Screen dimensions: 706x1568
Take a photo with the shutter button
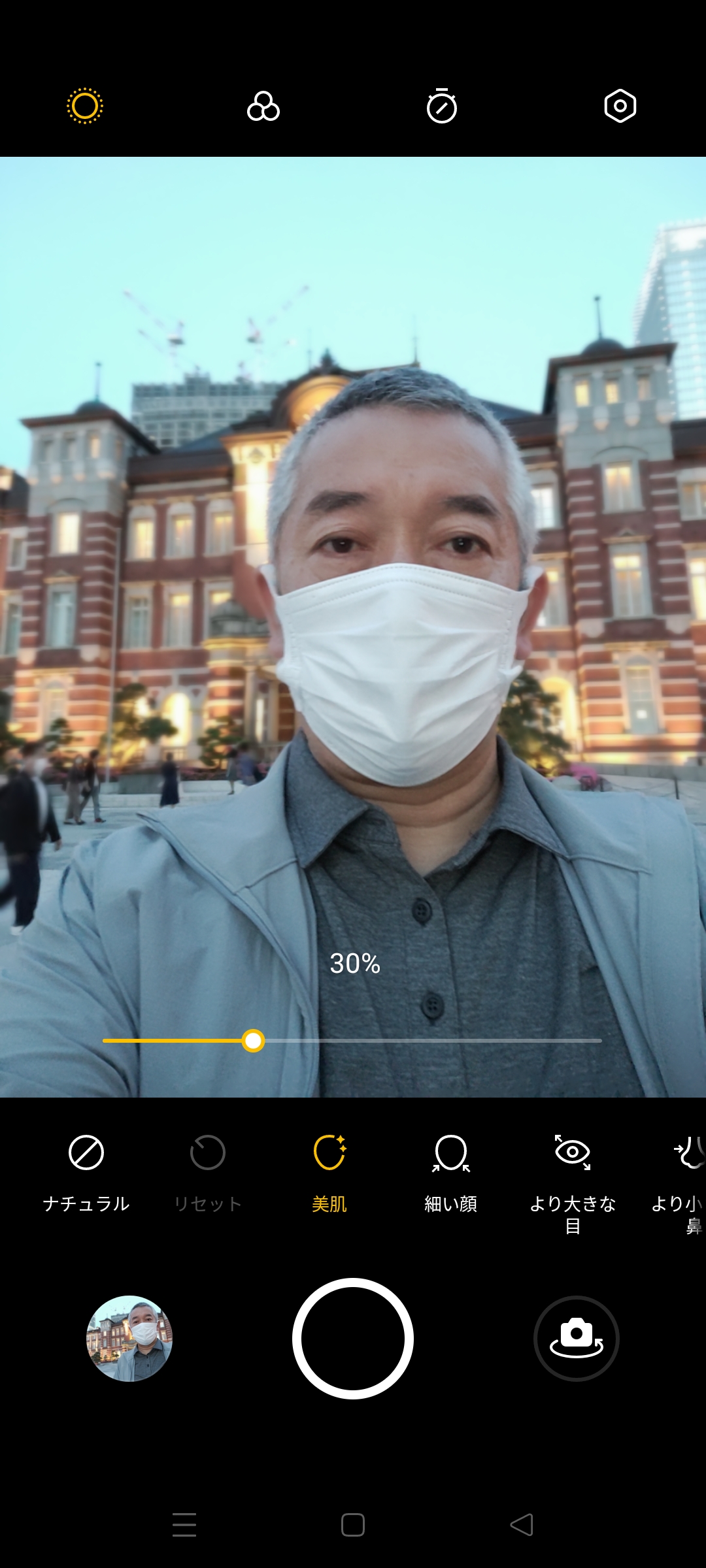pyautogui.click(x=353, y=1339)
